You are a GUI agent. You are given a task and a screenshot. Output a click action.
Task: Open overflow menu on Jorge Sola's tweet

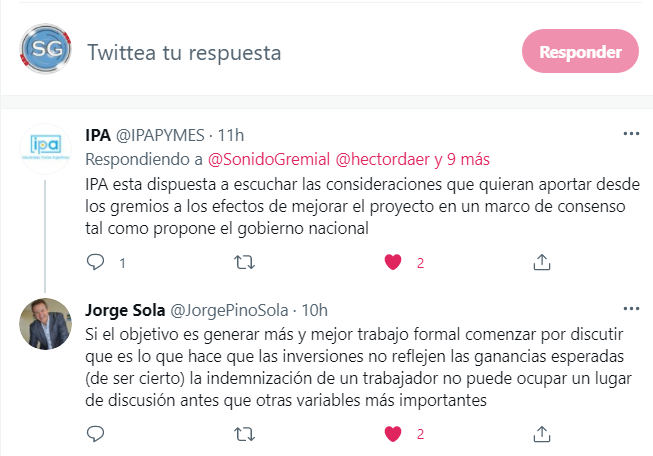(x=631, y=309)
